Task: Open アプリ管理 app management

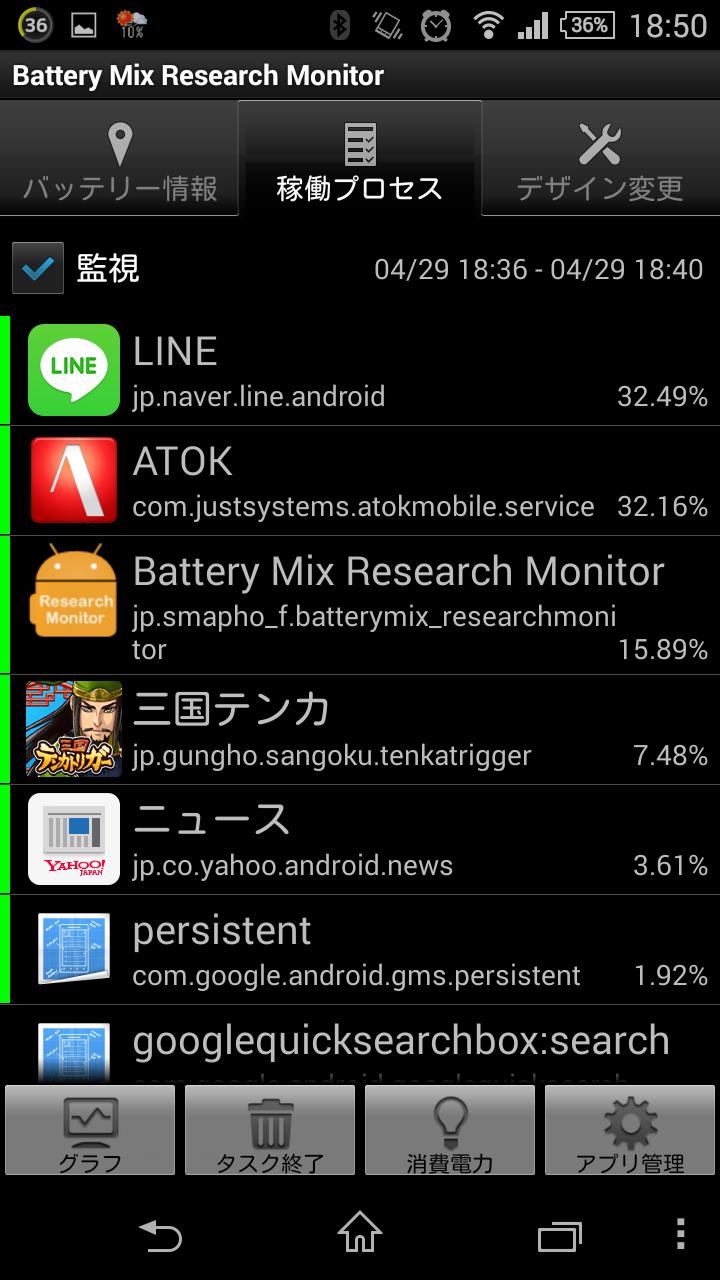Action: pyautogui.click(x=630, y=1130)
